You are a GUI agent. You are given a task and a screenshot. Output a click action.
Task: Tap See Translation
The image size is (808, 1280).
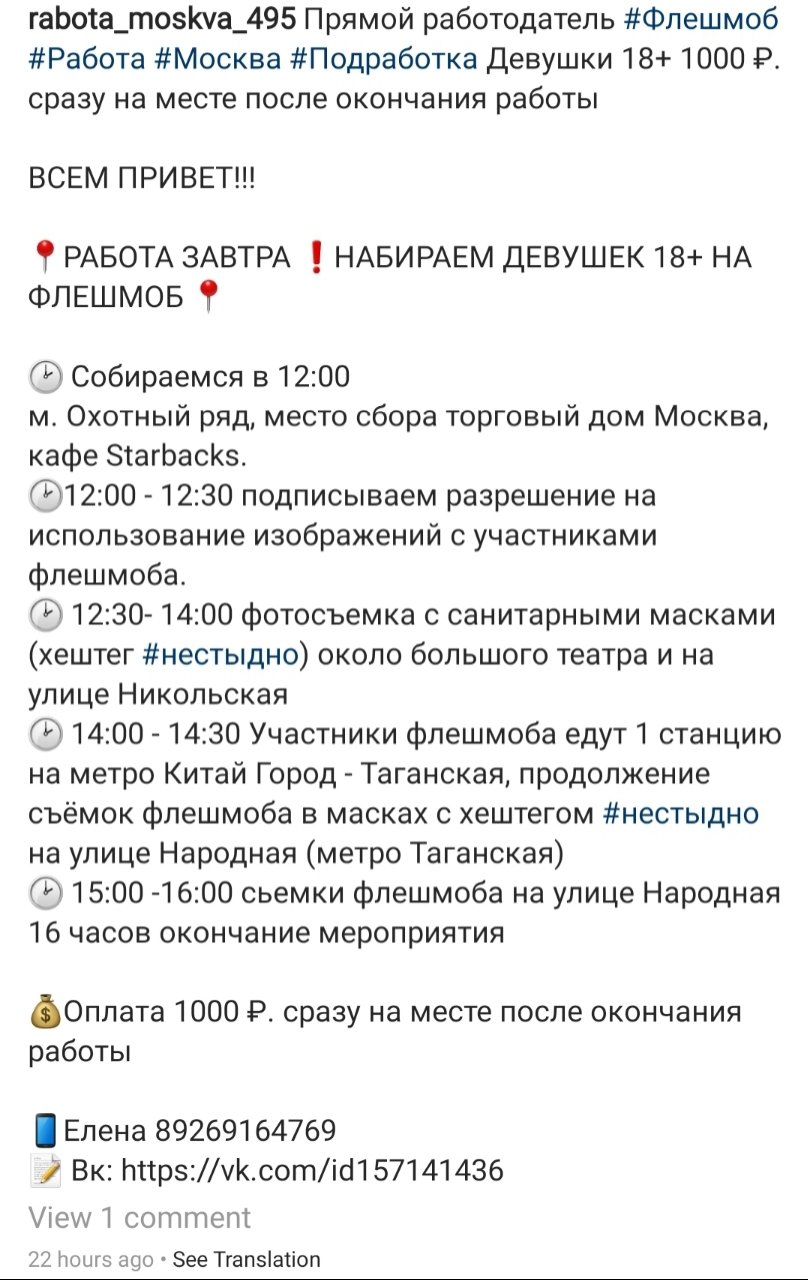click(246, 1259)
